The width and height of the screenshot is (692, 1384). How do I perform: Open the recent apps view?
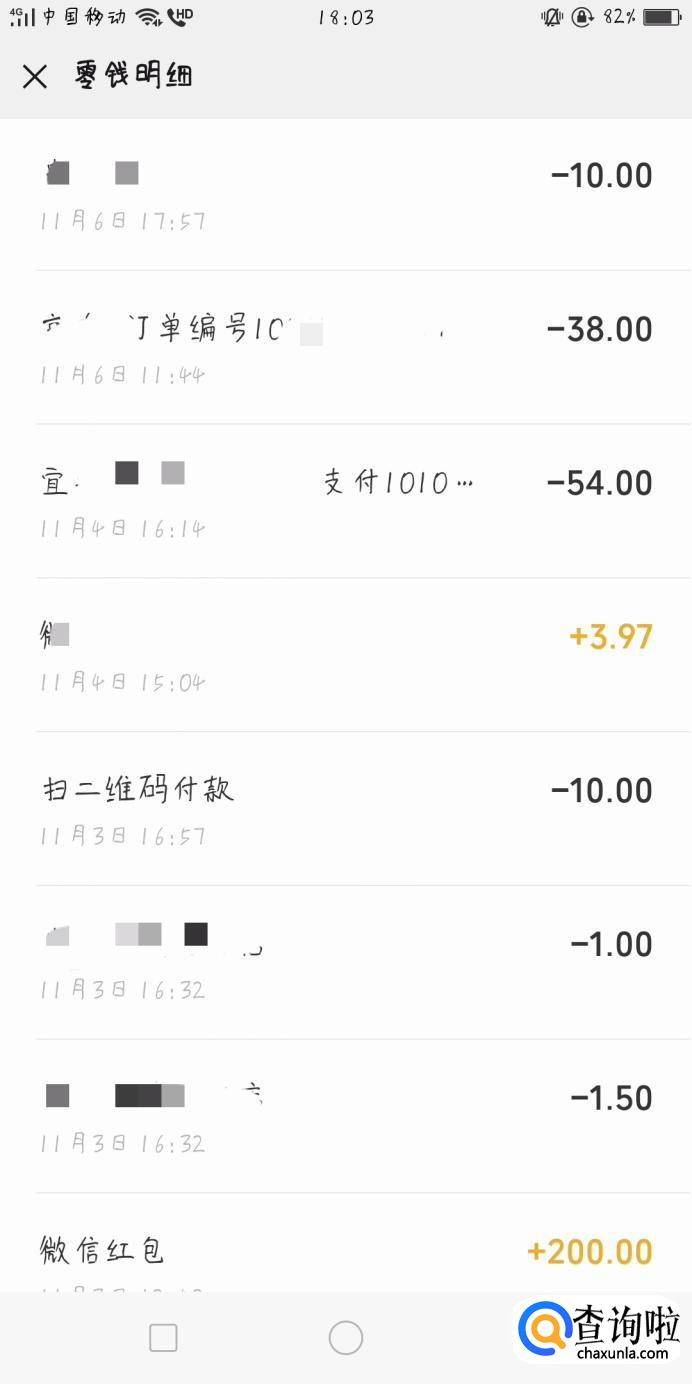coord(163,1338)
